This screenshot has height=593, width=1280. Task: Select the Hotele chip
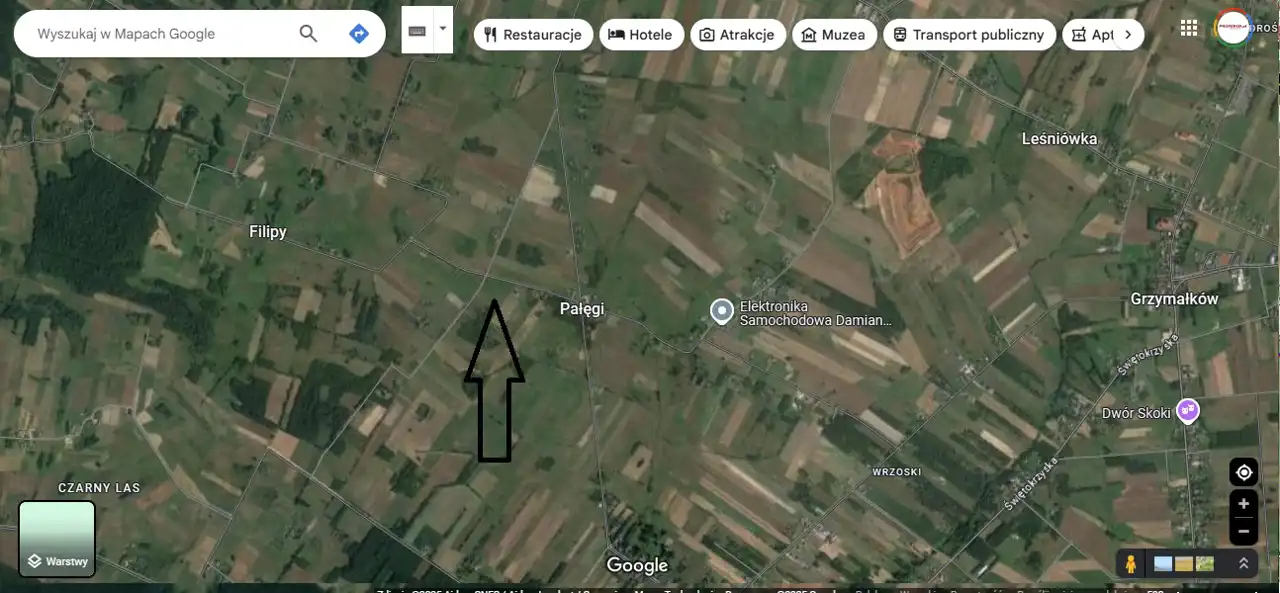coord(641,35)
